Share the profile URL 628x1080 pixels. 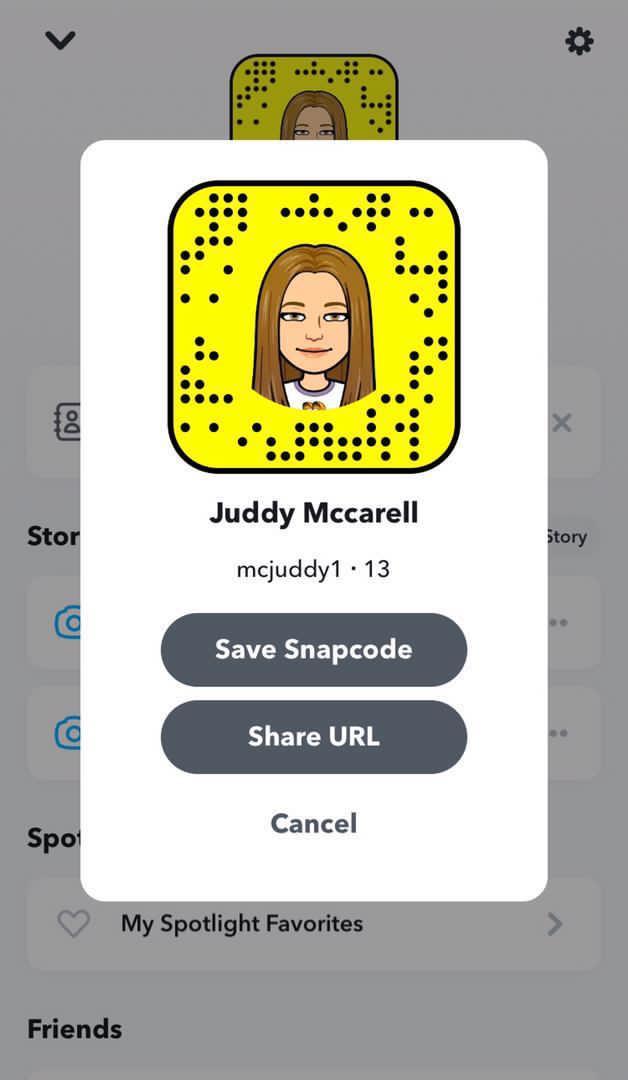(x=313, y=737)
